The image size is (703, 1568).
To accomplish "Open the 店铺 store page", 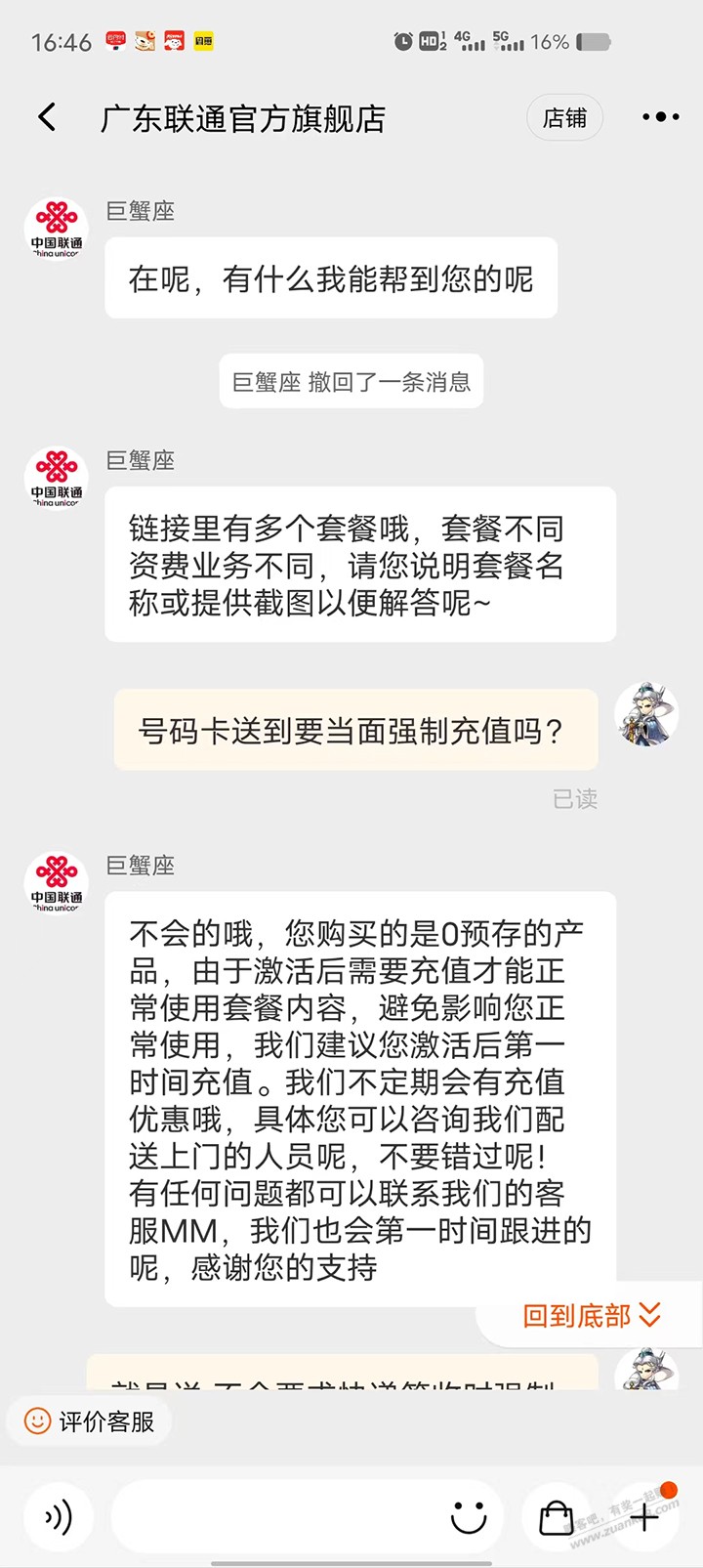I will click(564, 116).
